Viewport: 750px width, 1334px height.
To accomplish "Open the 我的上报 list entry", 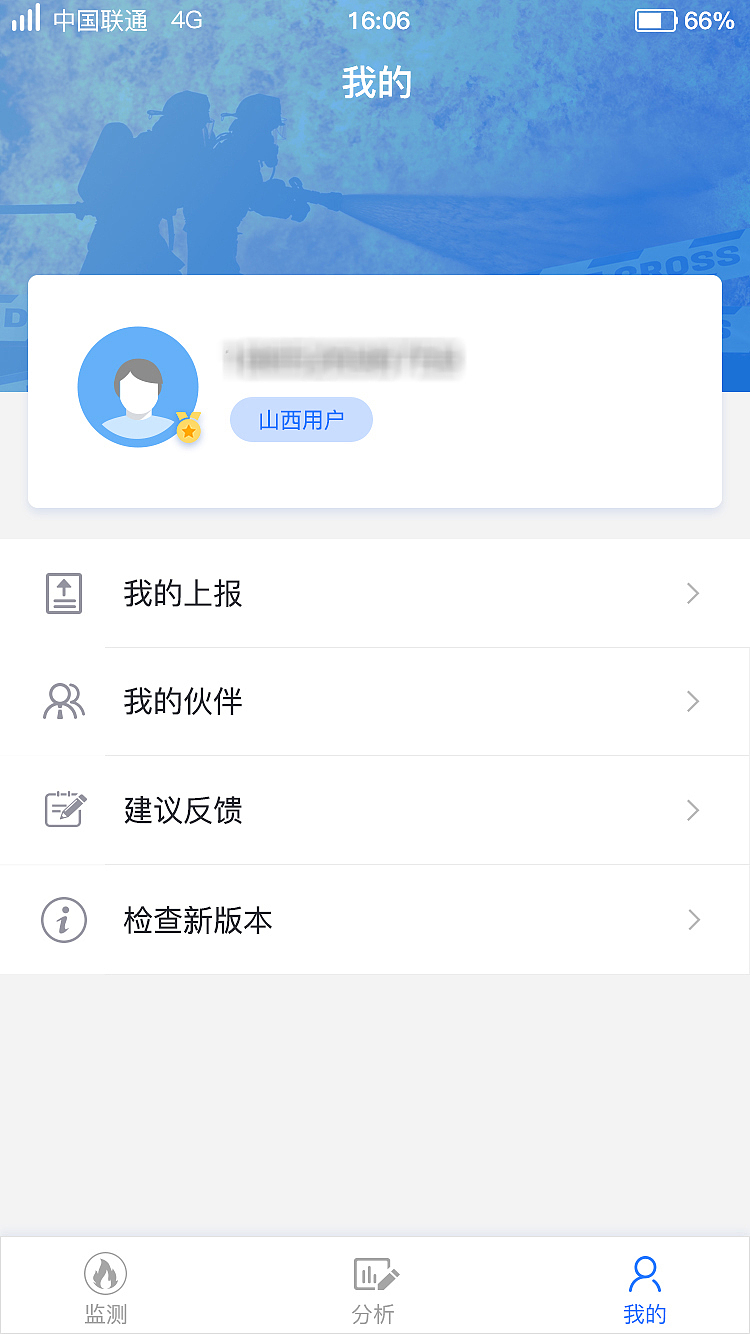I will pos(183,593).
